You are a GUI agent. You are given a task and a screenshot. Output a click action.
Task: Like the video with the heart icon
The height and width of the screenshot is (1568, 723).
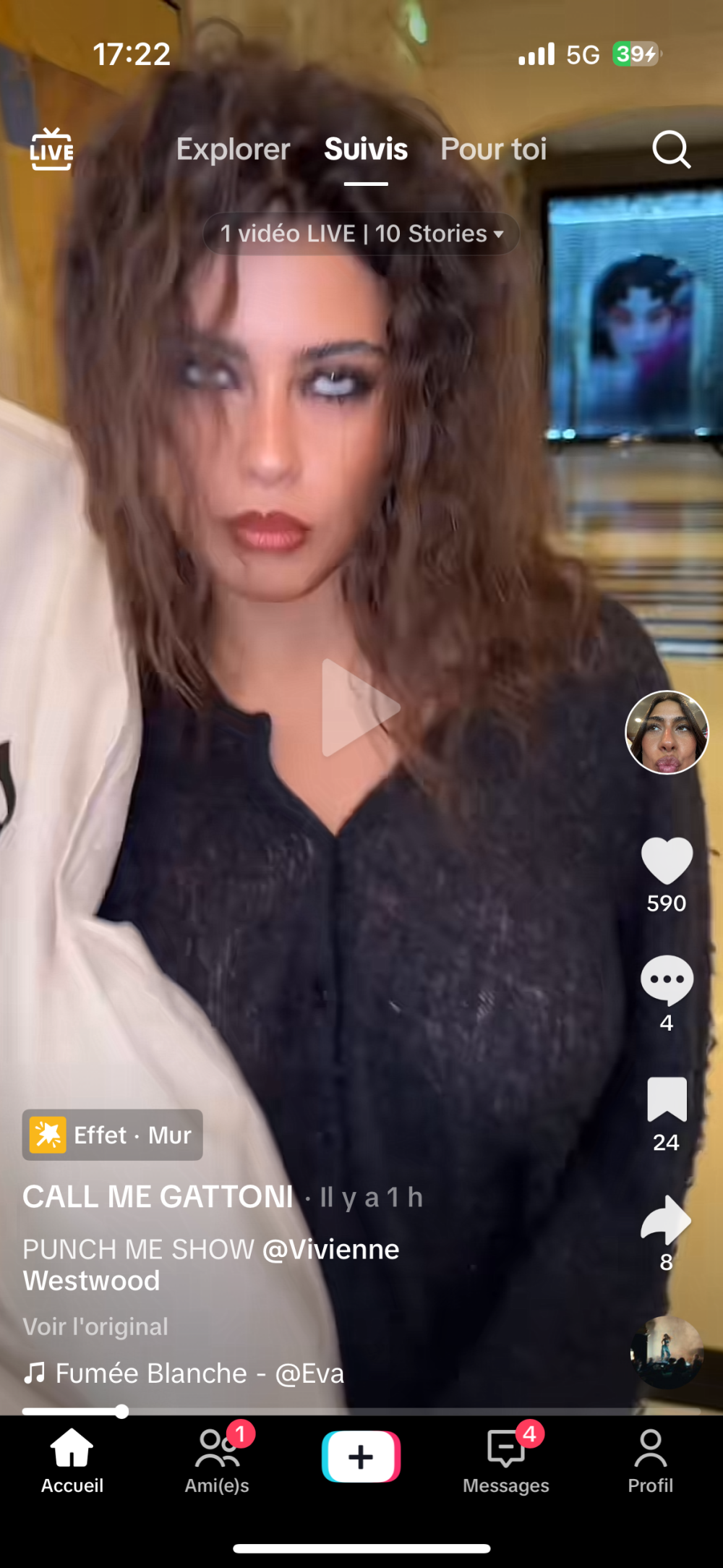(667, 861)
